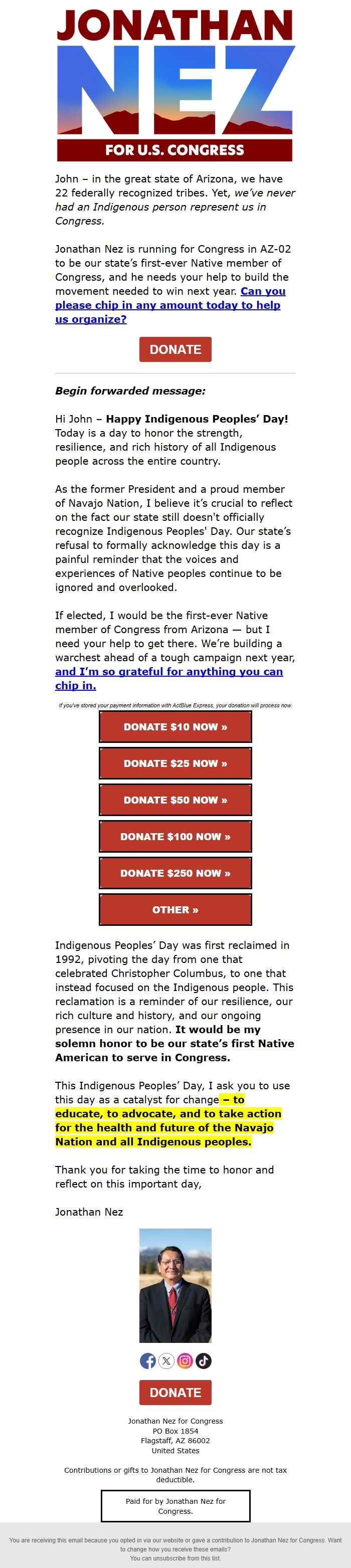Contribute $250 via the donate button
The image size is (351, 1568).
point(175,873)
